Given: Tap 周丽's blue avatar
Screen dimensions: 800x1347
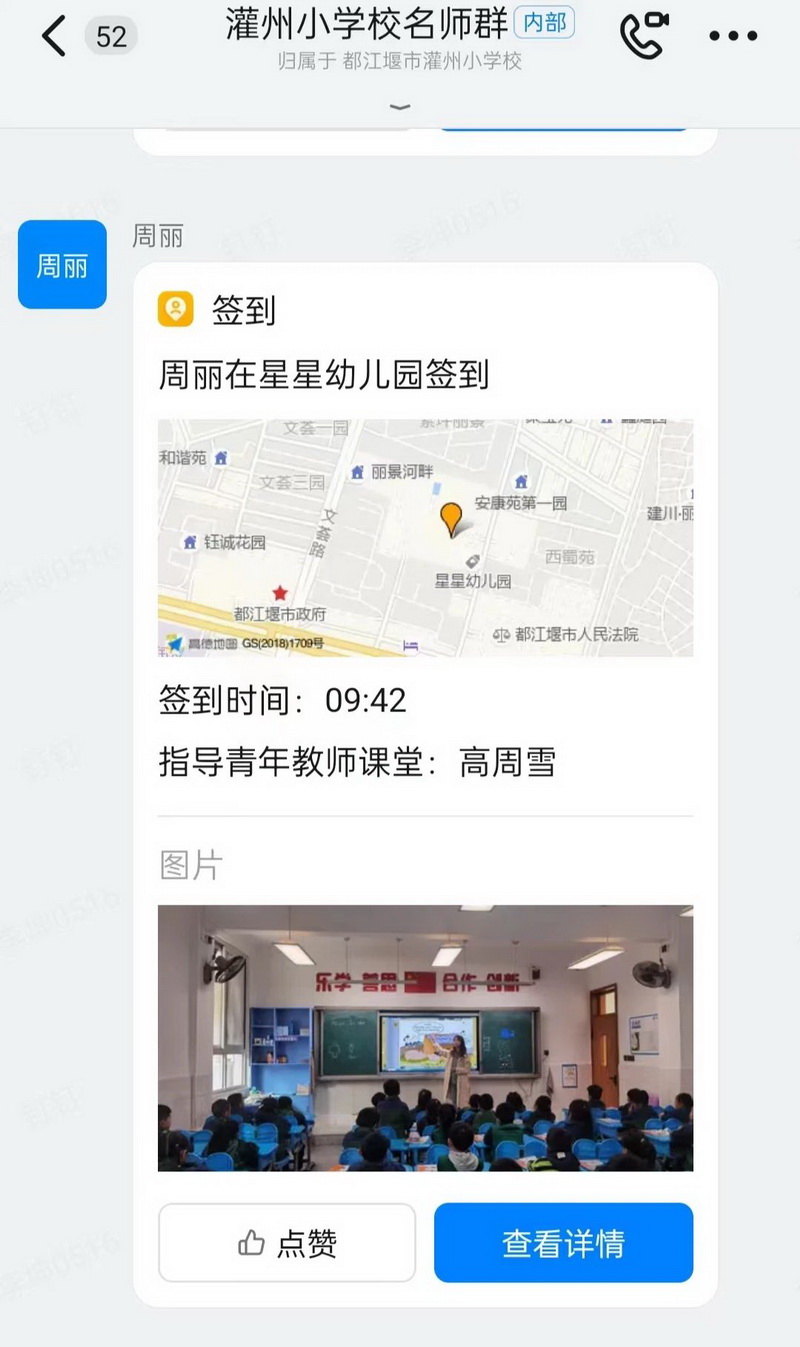Looking at the screenshot, I should [x=62, y=265].
